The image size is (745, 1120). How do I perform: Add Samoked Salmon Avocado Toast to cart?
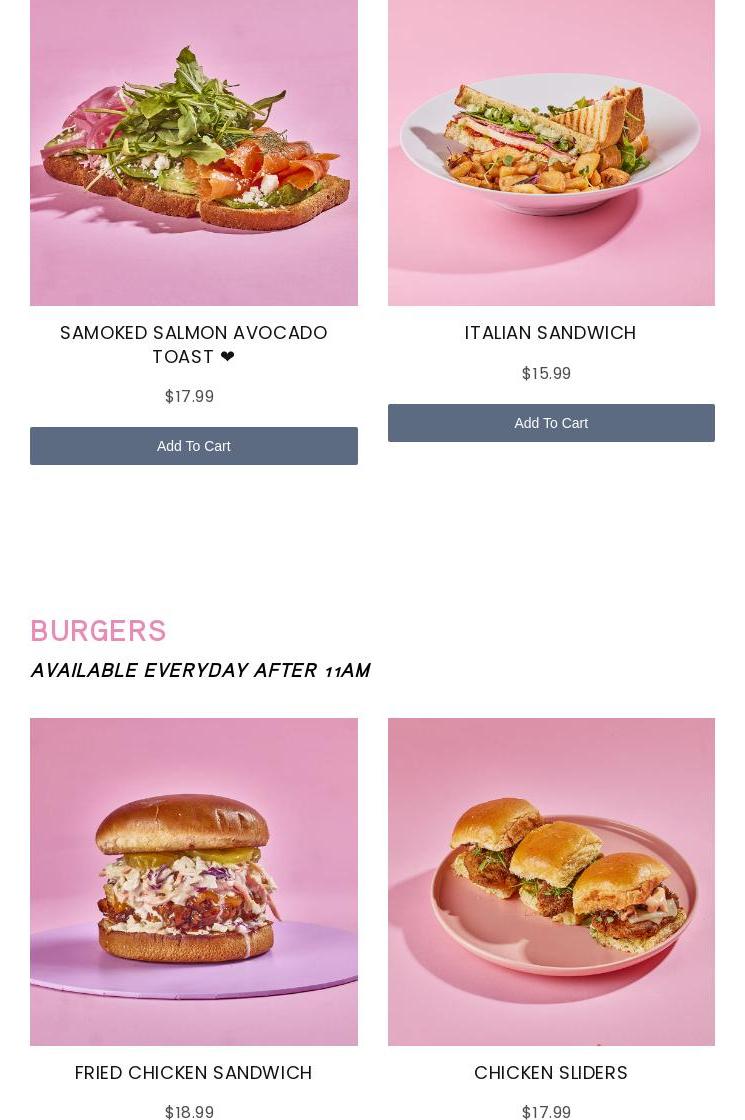pos(193,446)
